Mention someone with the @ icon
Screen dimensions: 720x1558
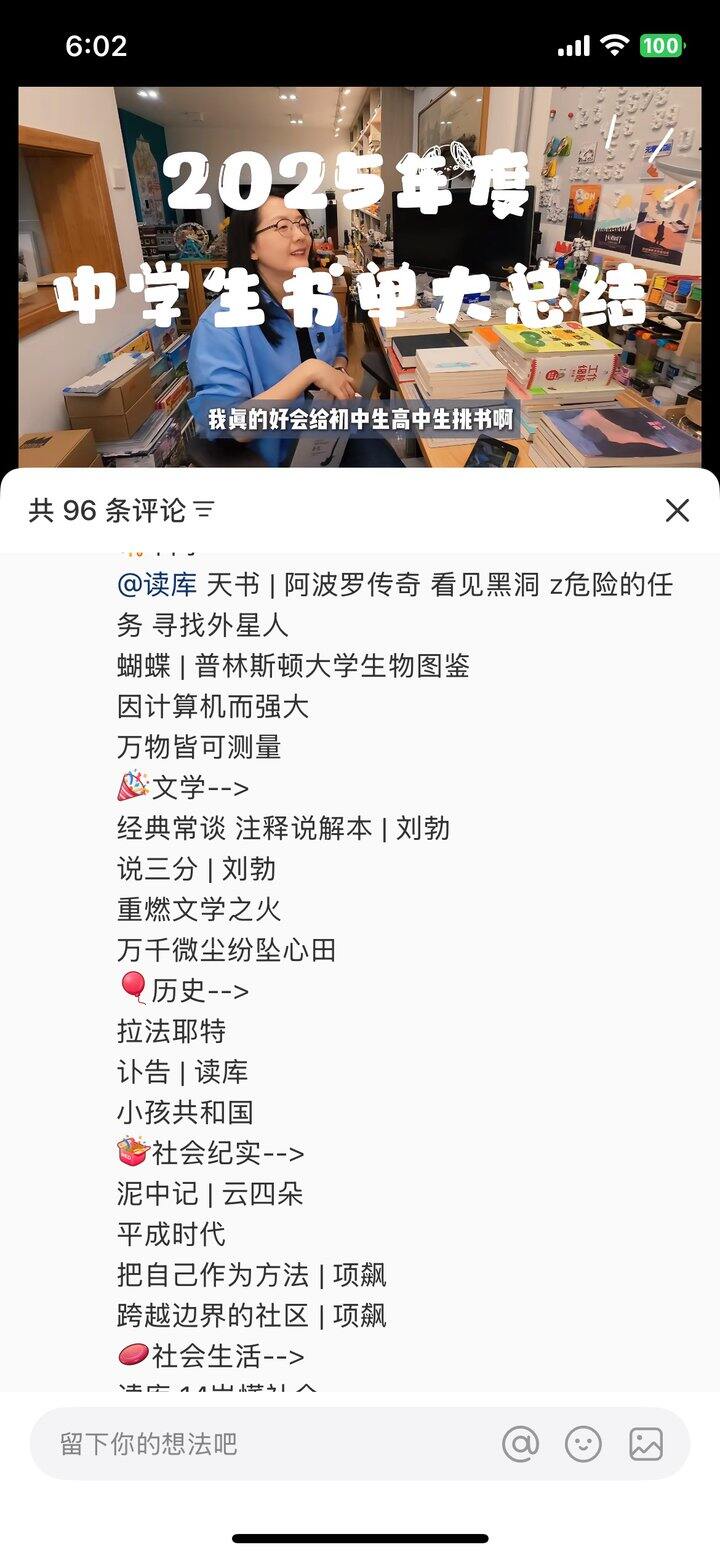click(520, 1444)
